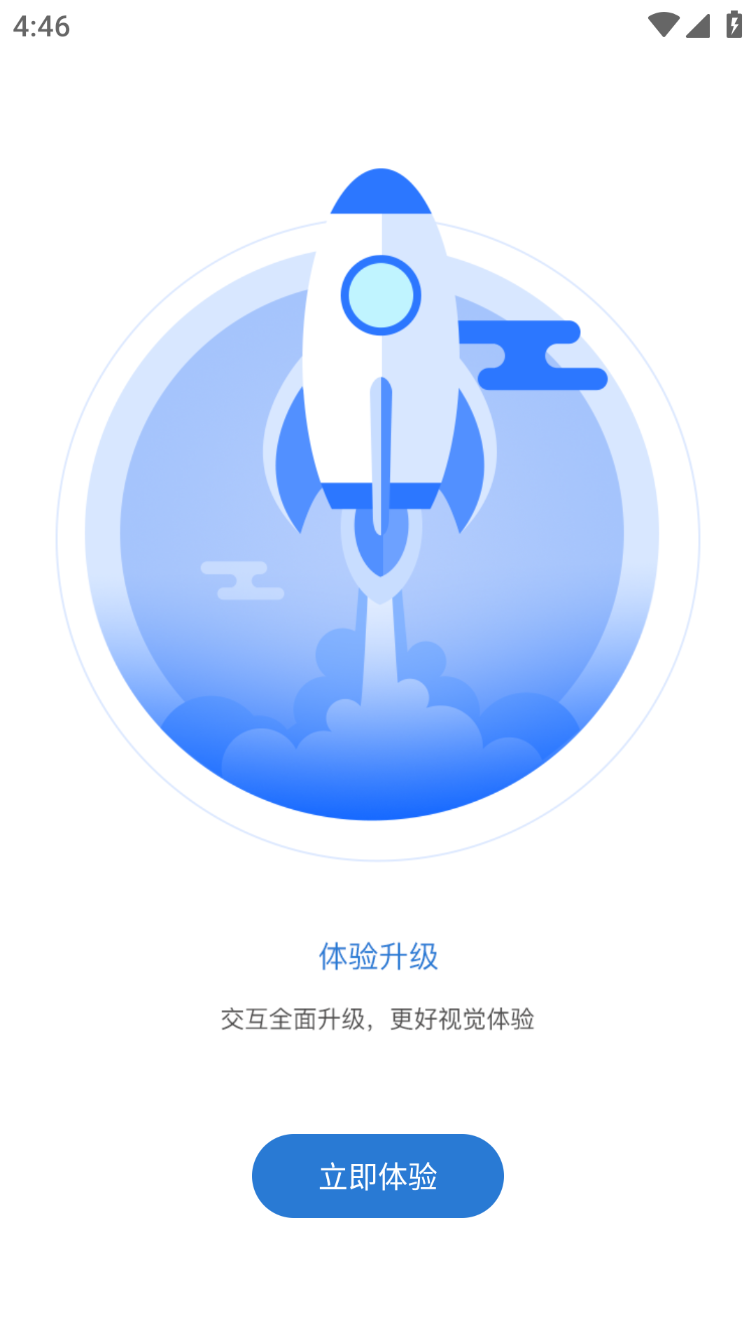Tap the Wi-Fi icon in status bar
Viewport: 756px width, 1344px height.
pos(663,24)
